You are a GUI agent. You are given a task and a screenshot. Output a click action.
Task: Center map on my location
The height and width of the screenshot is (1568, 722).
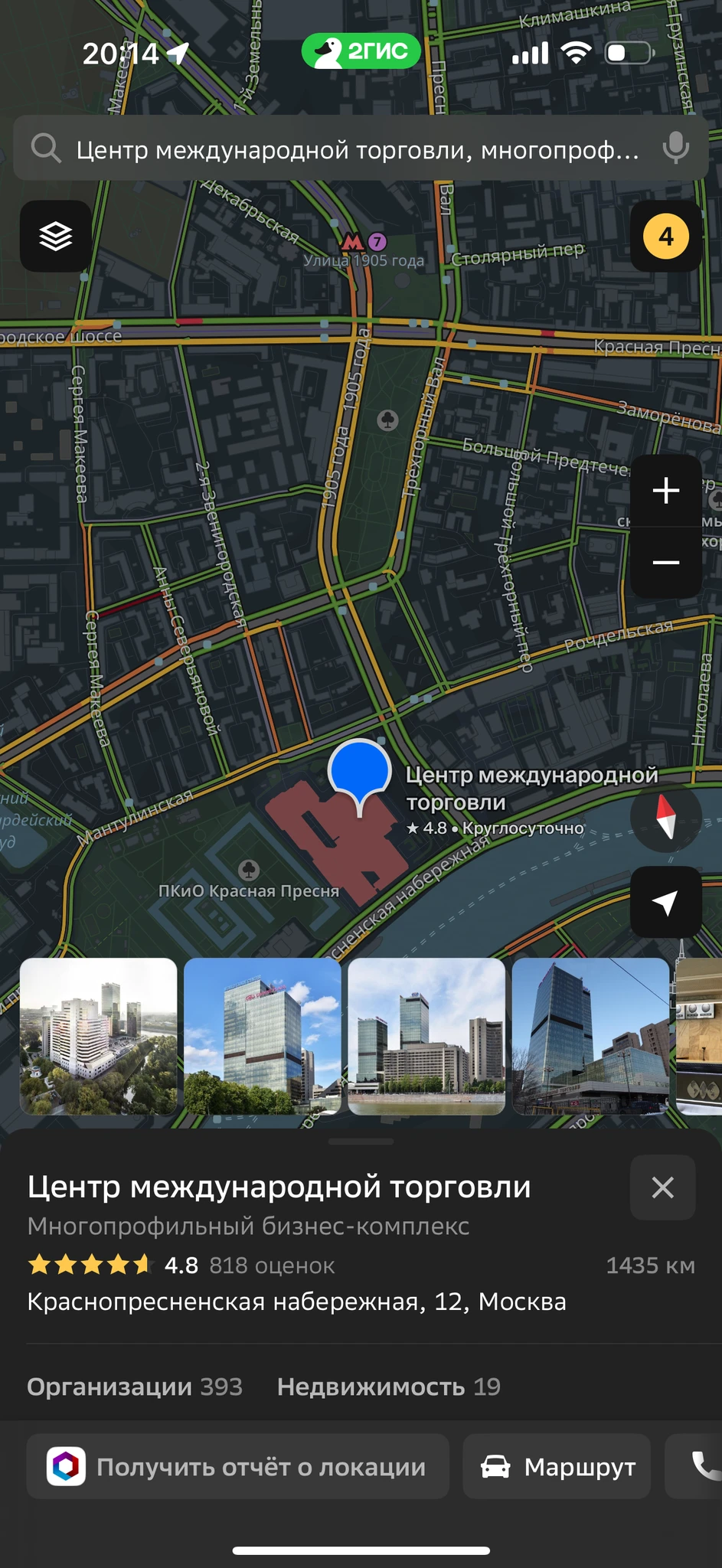[x=666, y=903]
